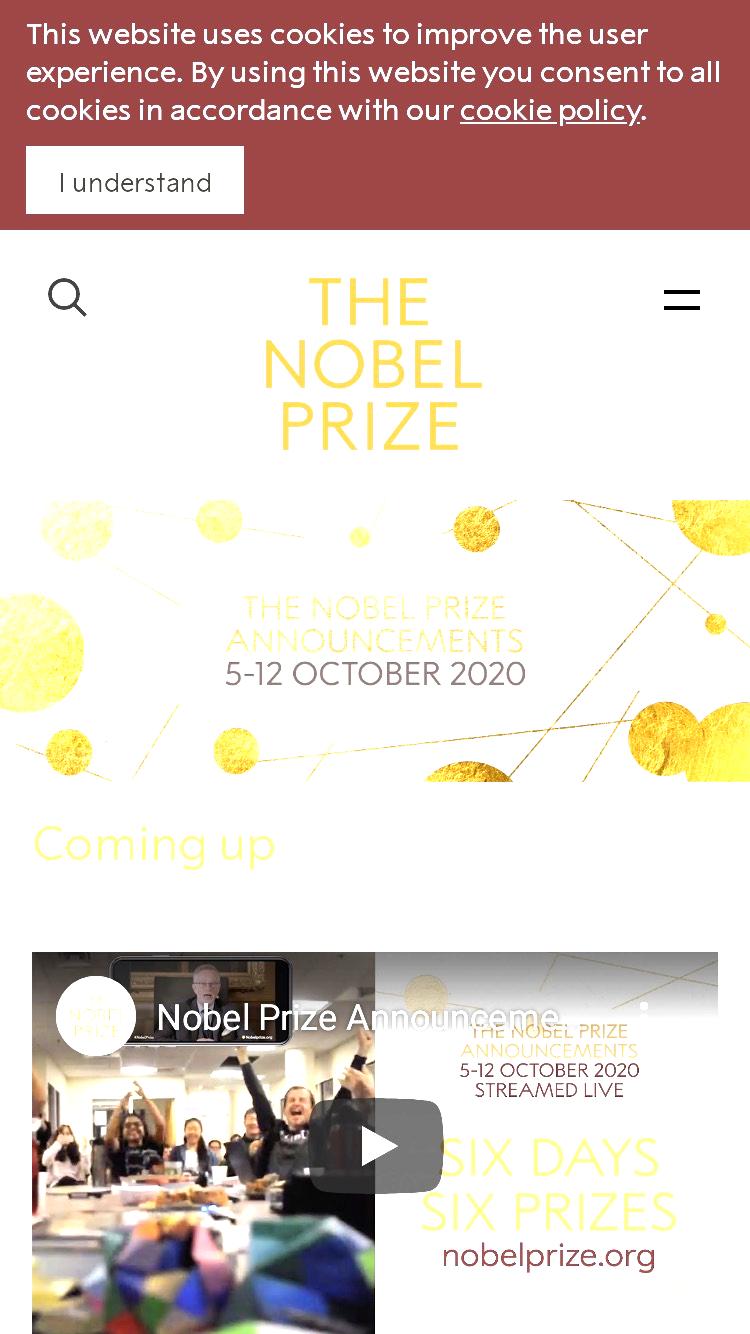This screenshot has width=750, height=1334.
Task: Play the Nobel Prize Announcements video
Action: [376, 1145]
